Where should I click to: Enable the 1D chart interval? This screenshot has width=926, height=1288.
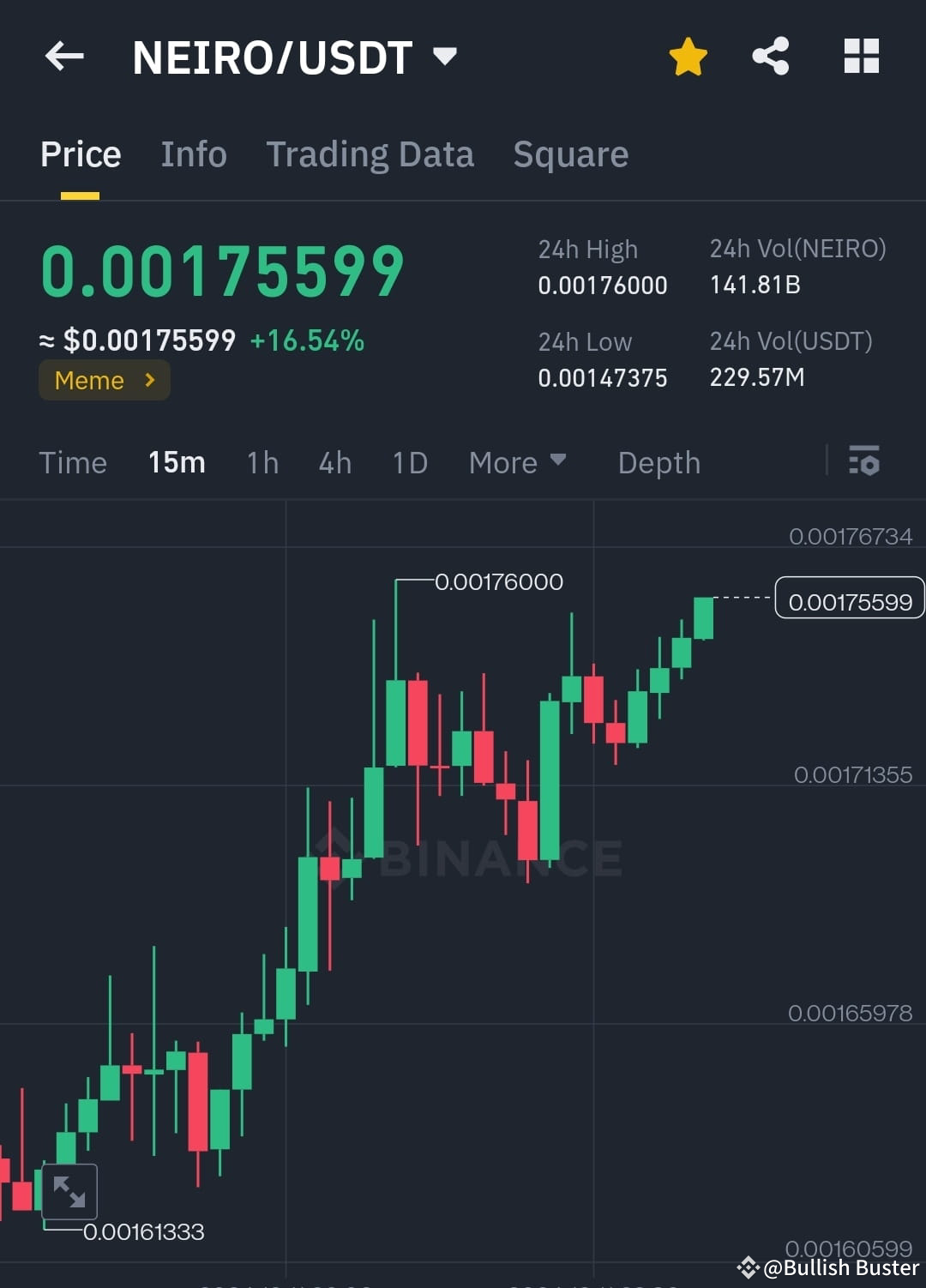click(409, 462)
